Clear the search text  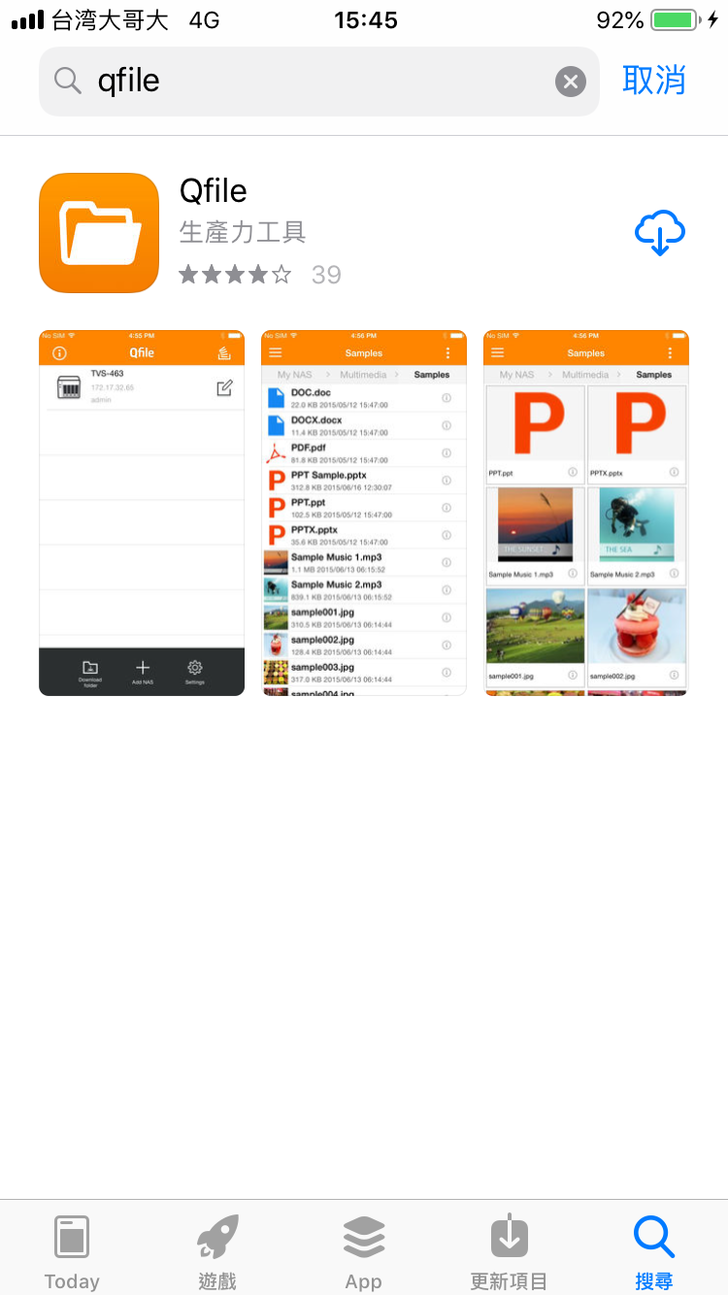[570, 81]
